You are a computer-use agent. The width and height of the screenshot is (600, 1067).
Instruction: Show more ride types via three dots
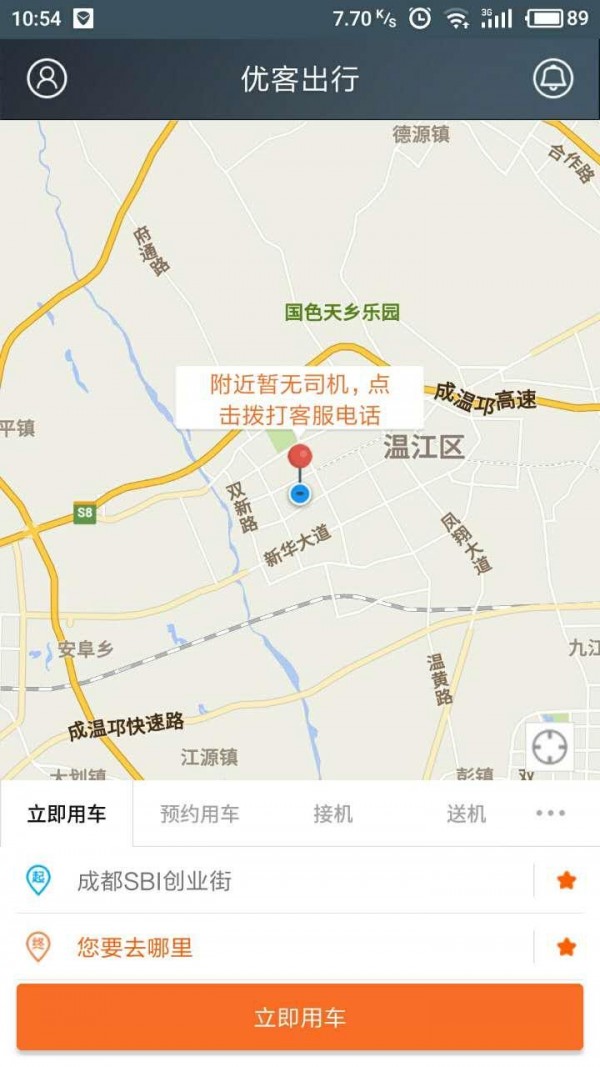click(551, 813)
